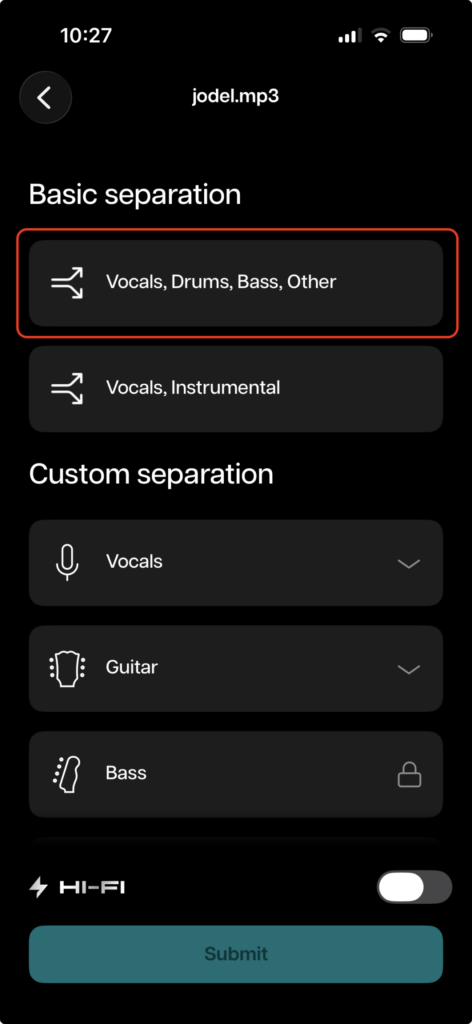The width and height of the screenshot is (472, 1024).
Task: Tap the Submit button
Action: coord(236,953)
